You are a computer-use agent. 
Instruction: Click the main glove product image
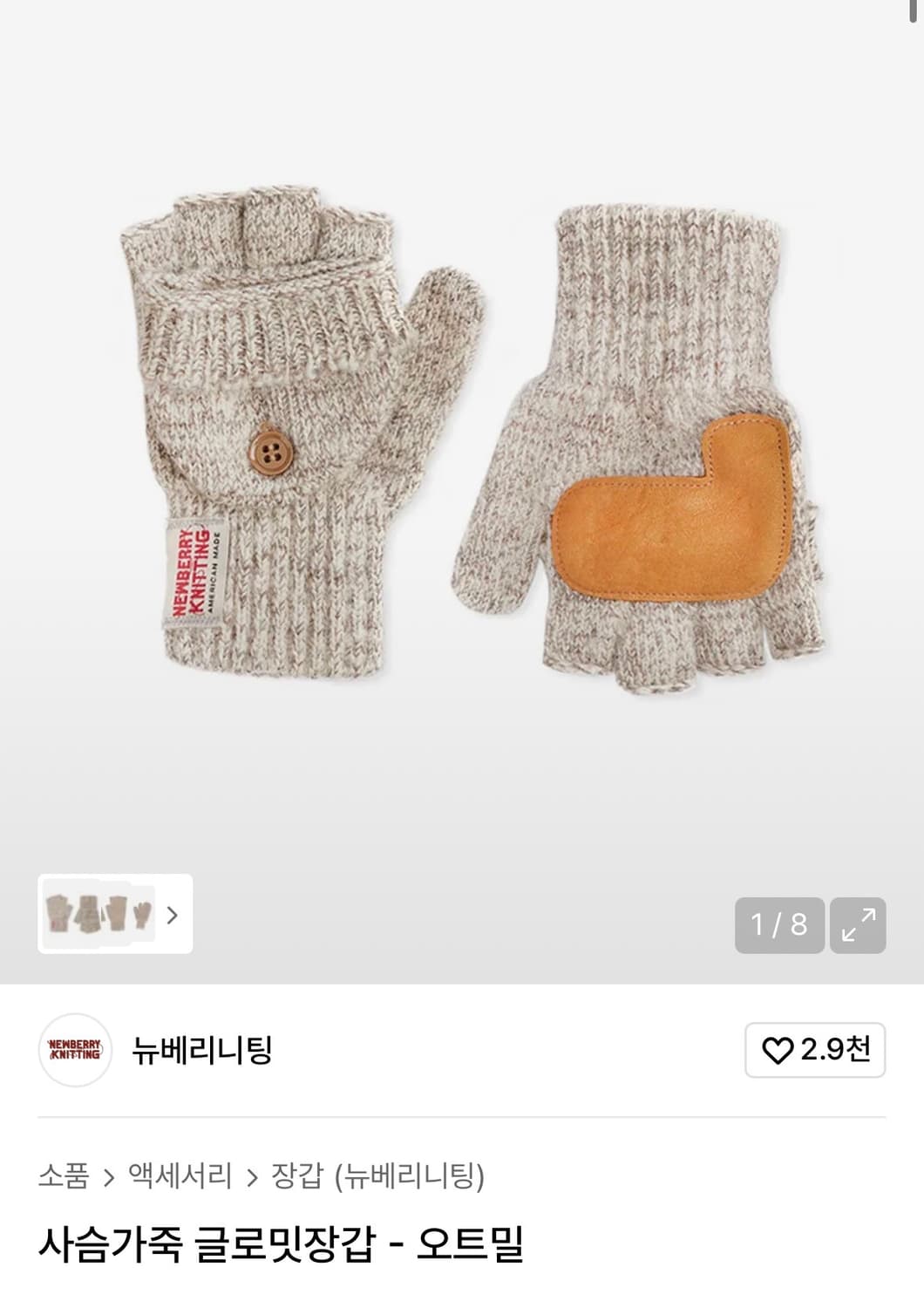pyautogui.click(x=462, y=453)
